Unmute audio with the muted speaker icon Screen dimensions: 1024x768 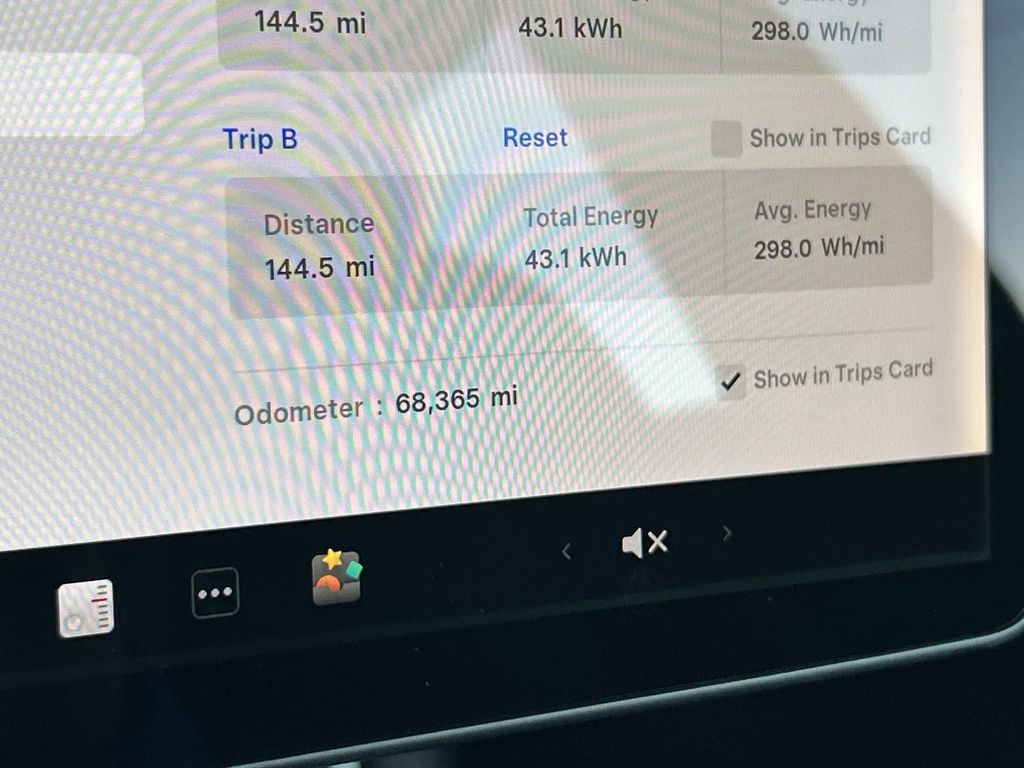tap(645, 543)
